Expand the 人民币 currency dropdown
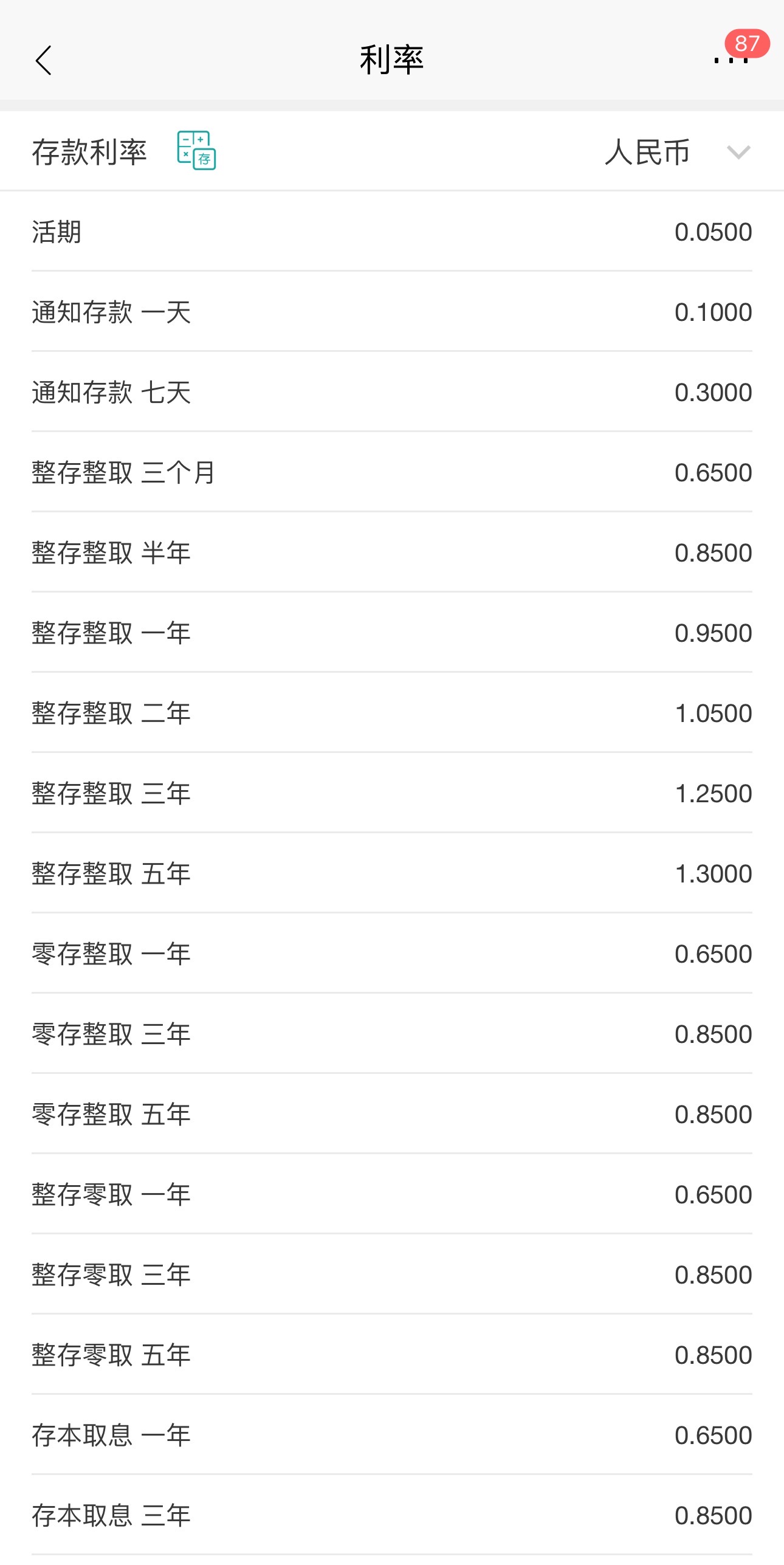 [x=677, y=152]
